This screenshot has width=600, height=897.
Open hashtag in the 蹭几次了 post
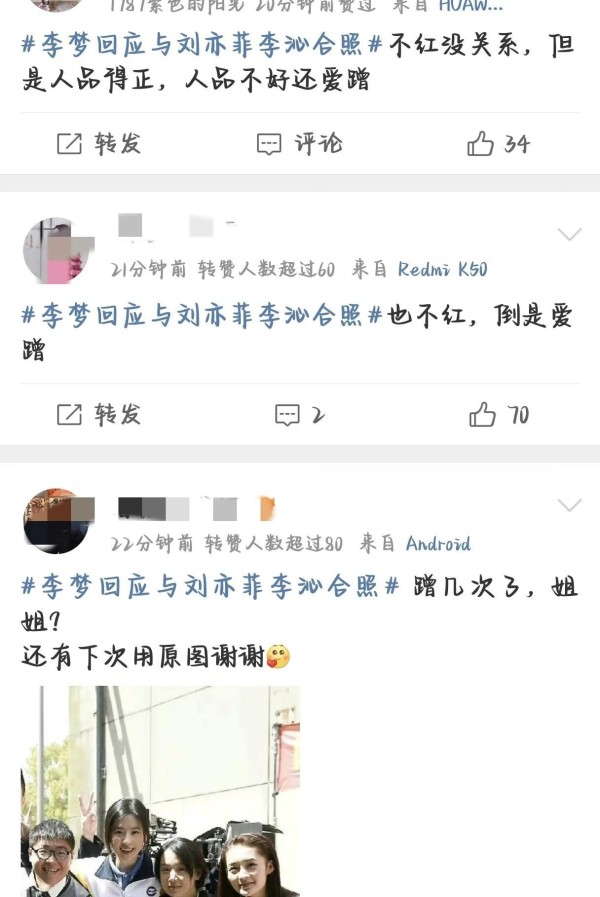[x=210, y=587]
